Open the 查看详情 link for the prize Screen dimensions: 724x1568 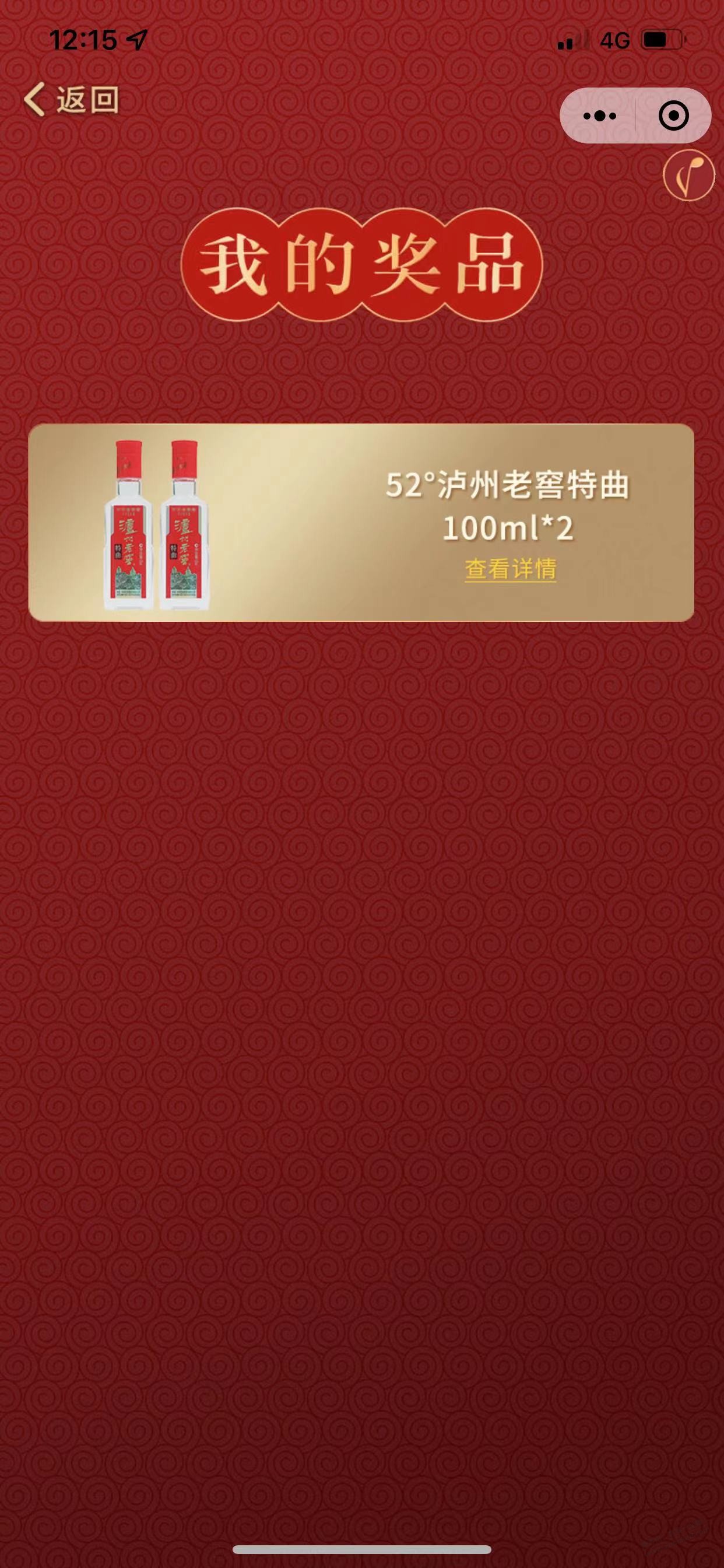pyautogui.click(x=511, y=570)
